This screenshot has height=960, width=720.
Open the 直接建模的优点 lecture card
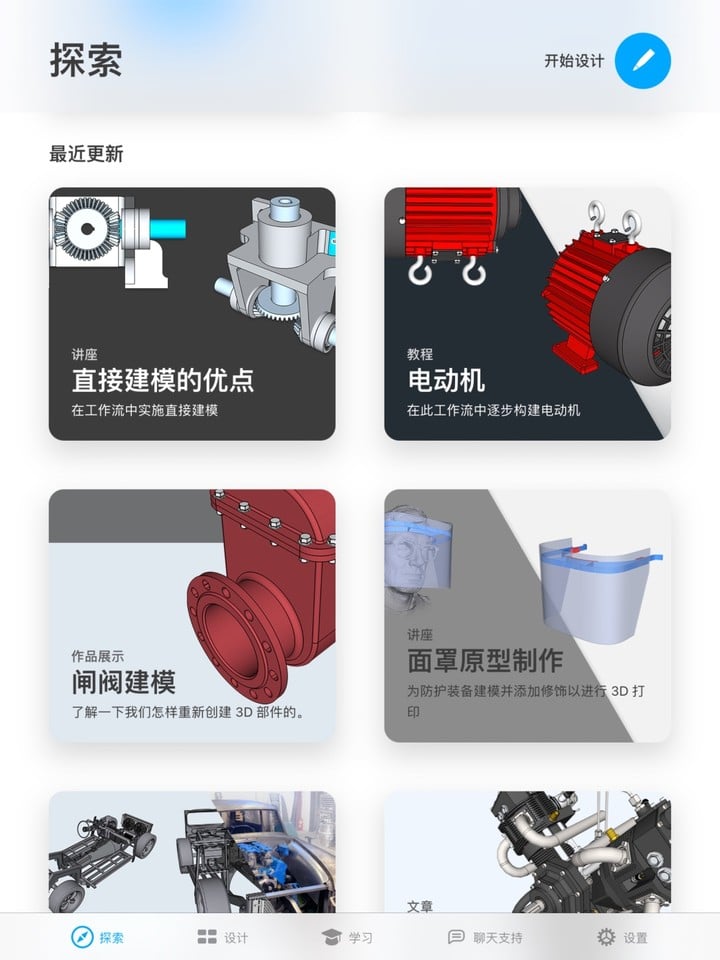click(x=192, y=314)
